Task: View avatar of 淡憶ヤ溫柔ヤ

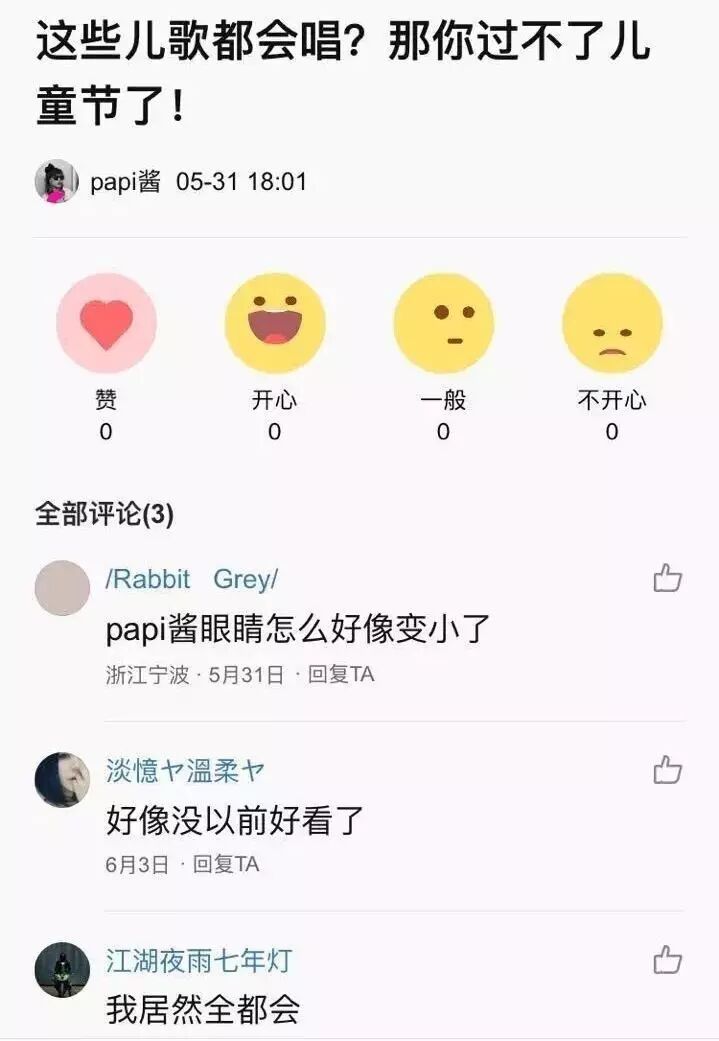Action: click(62, 779)
